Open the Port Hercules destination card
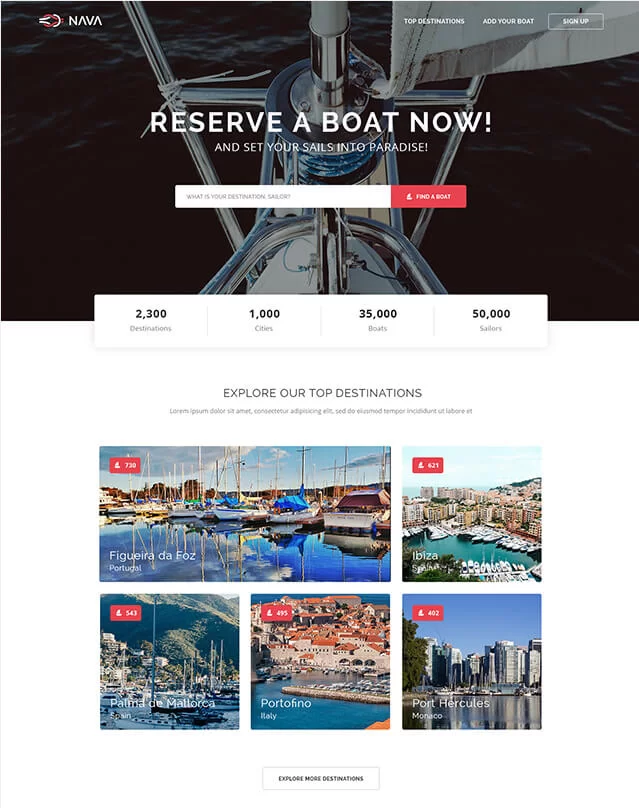The image size is (639, 808). pyautogui.click(x=471, y=661)
